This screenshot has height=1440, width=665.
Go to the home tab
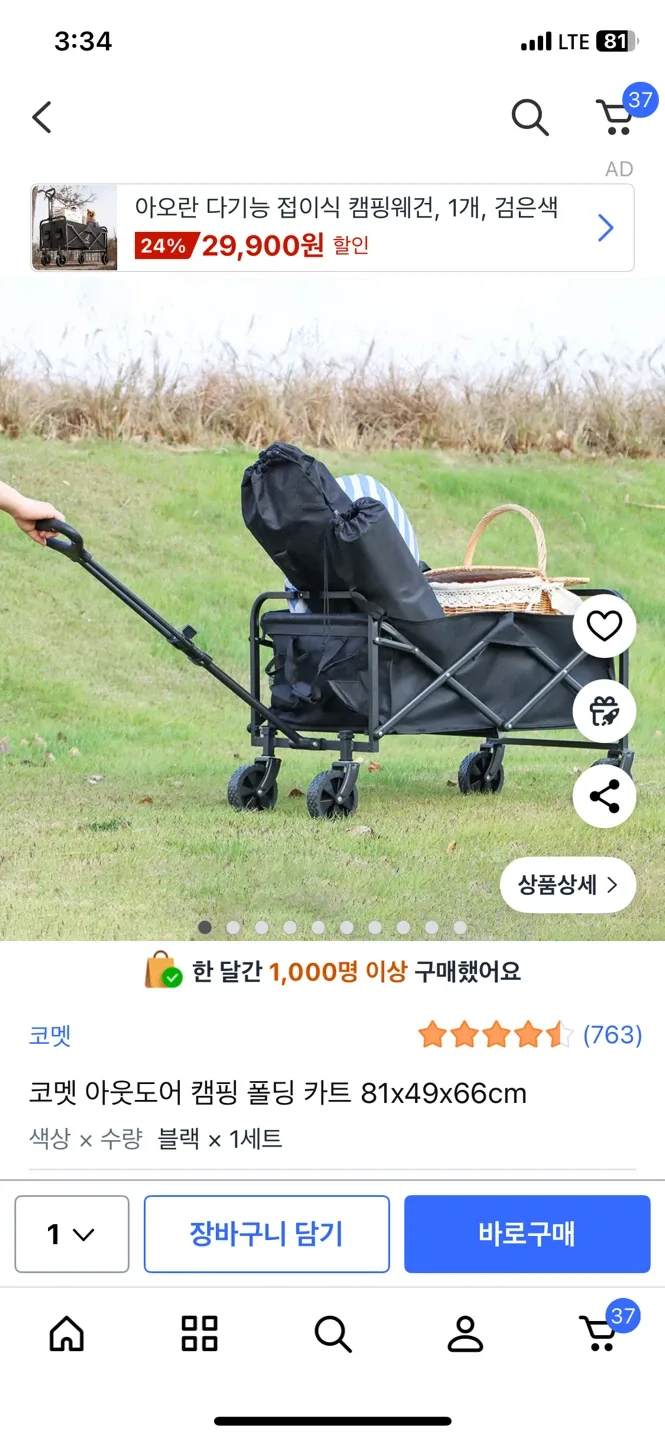pyautogui.click(x=67, y=1333)
